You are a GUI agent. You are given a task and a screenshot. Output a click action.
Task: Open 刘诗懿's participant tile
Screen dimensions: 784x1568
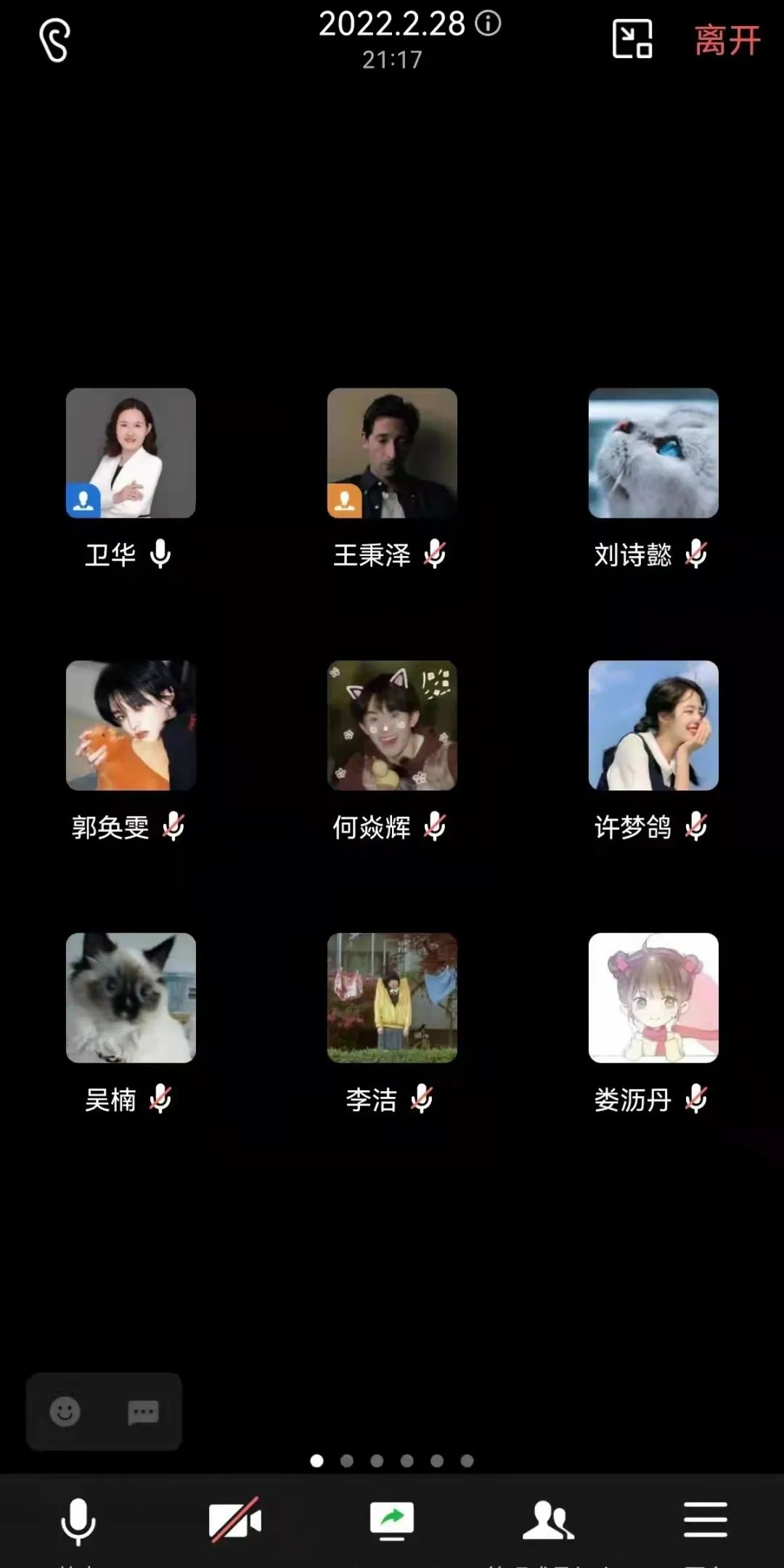653,454
